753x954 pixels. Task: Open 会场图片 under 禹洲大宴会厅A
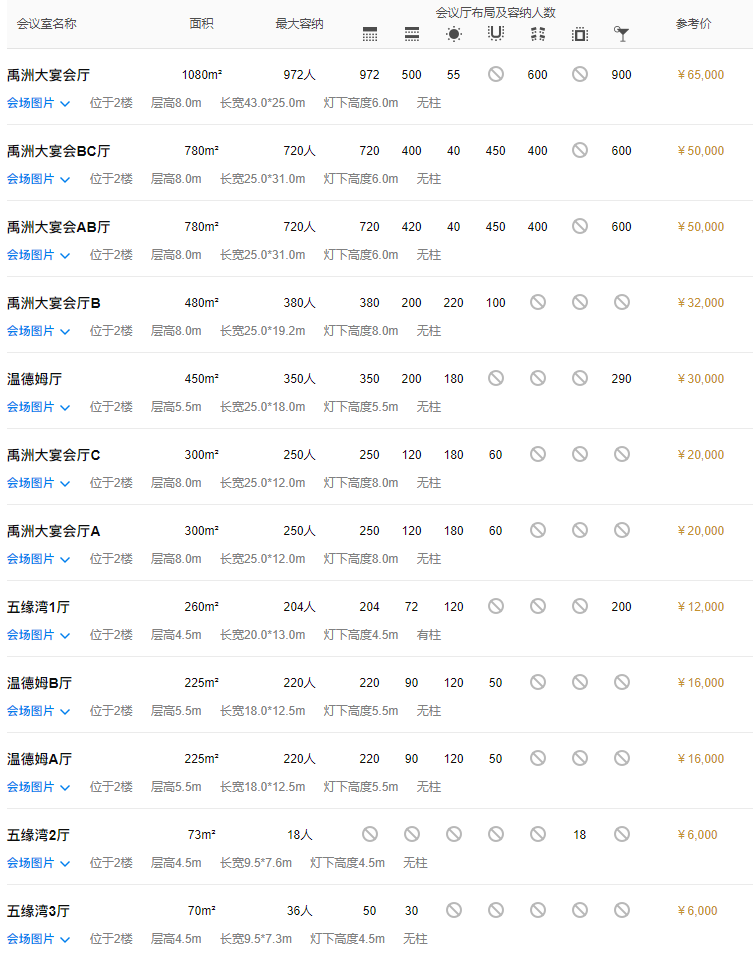click(x=38, y=559)
